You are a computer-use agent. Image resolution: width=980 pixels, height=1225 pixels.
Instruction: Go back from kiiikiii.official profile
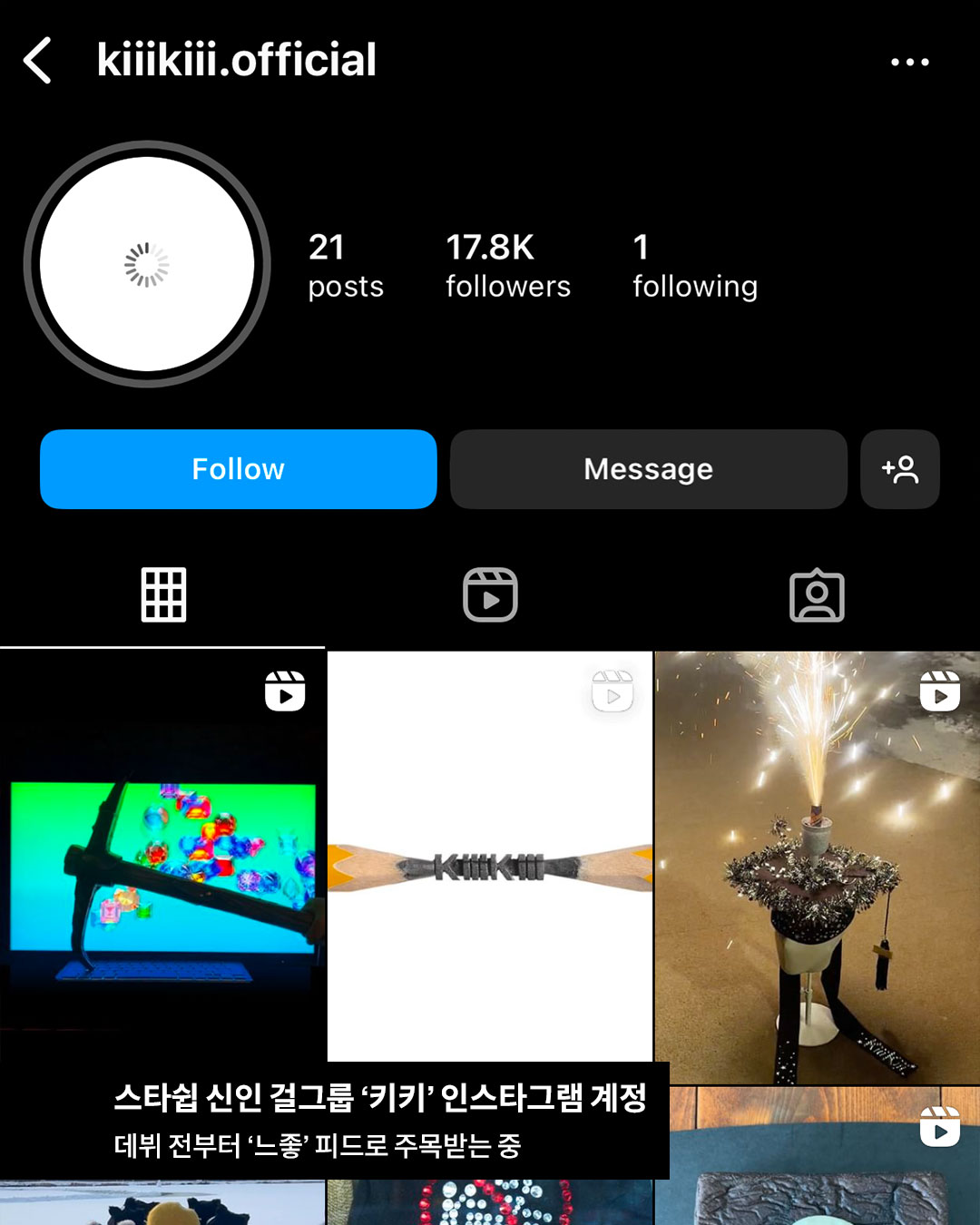click(38, 61)
